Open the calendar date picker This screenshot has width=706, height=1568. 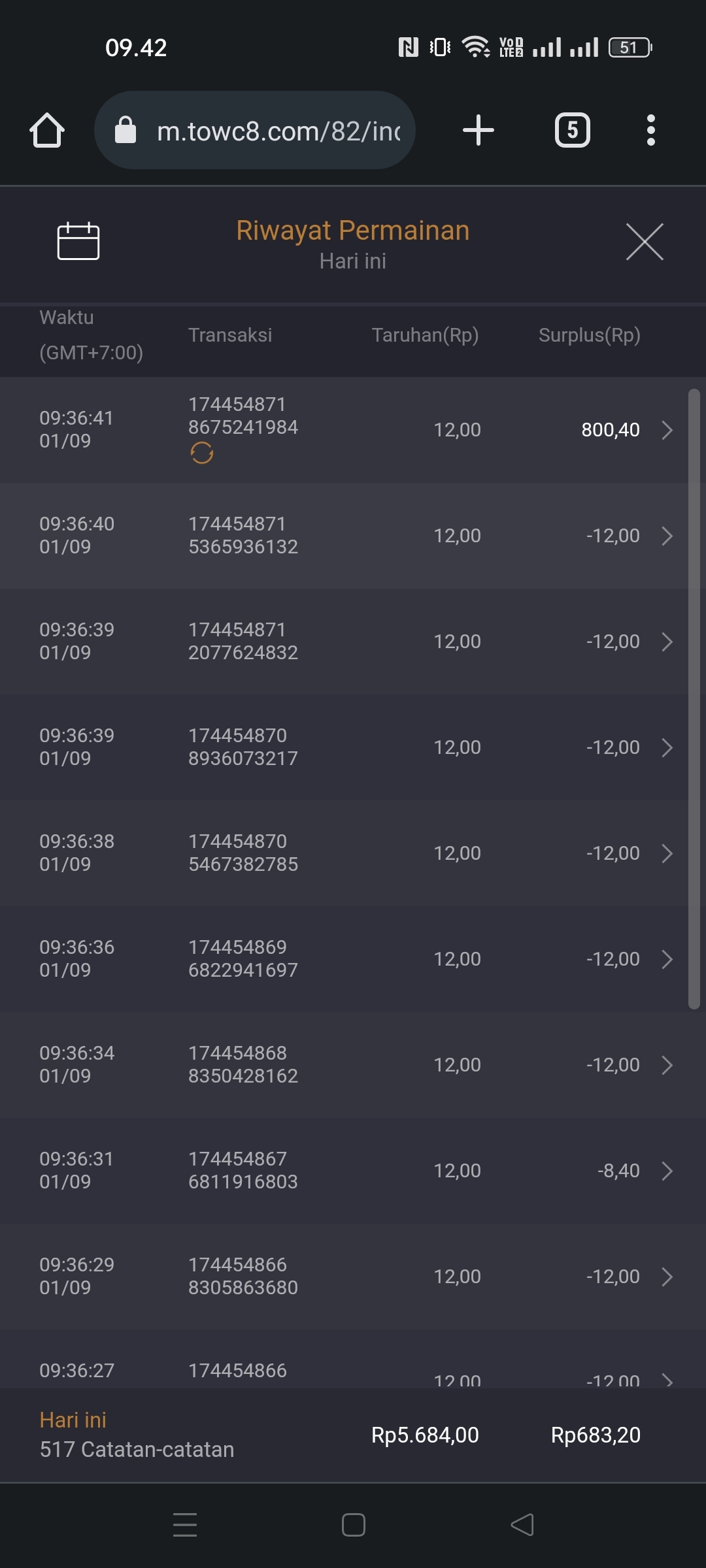coord(78,241)
